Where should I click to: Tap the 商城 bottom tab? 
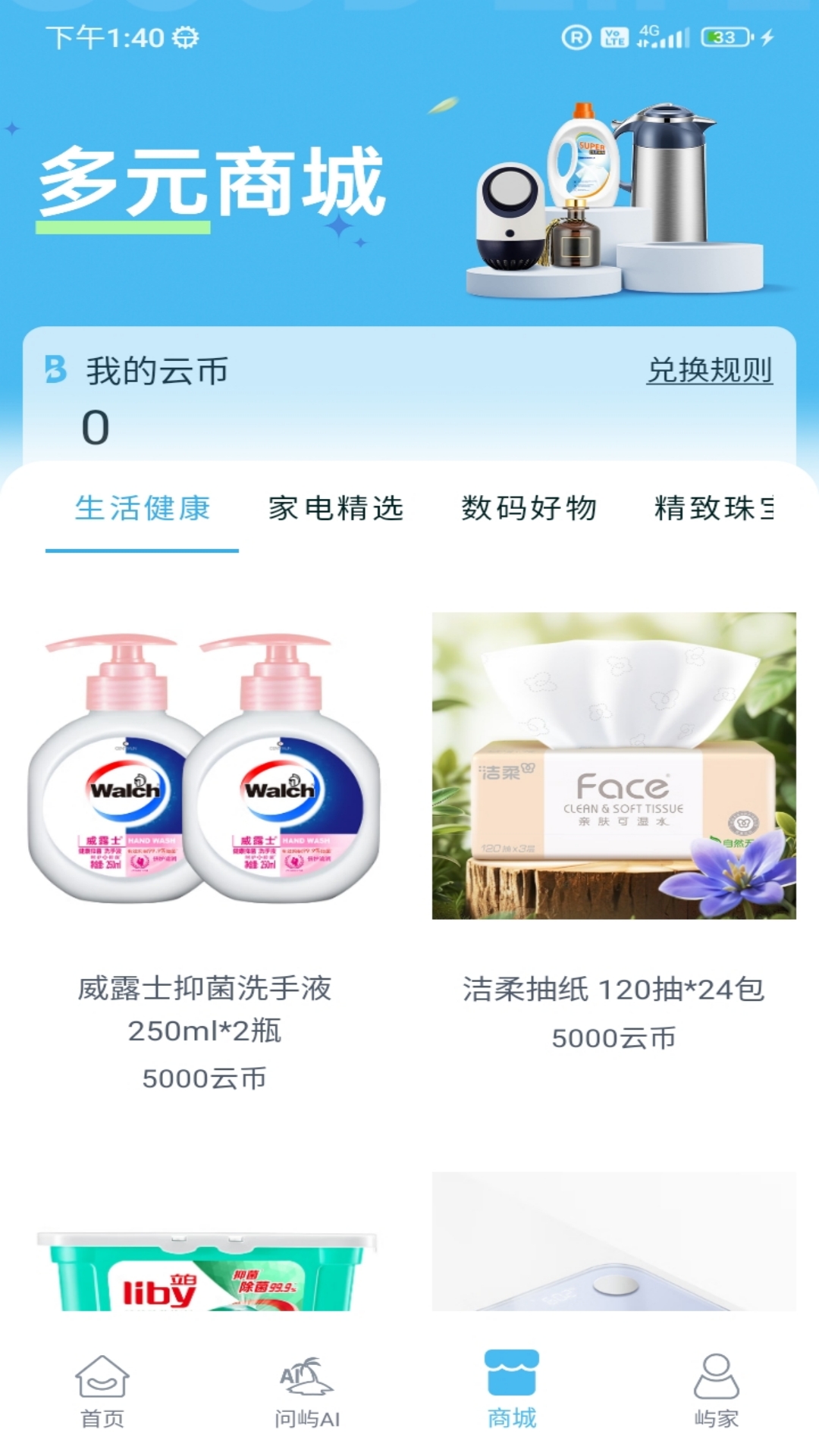tap(512, 1392)
